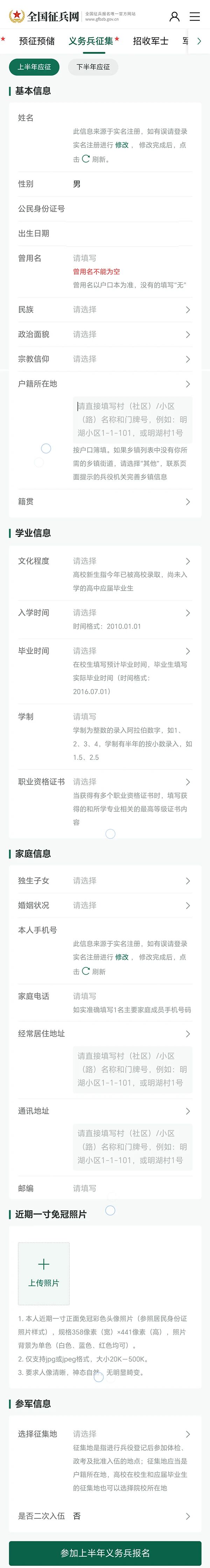Screen dimensions: 210x1568
Task: Open the 民族 picker
Action: coord(131,310)
